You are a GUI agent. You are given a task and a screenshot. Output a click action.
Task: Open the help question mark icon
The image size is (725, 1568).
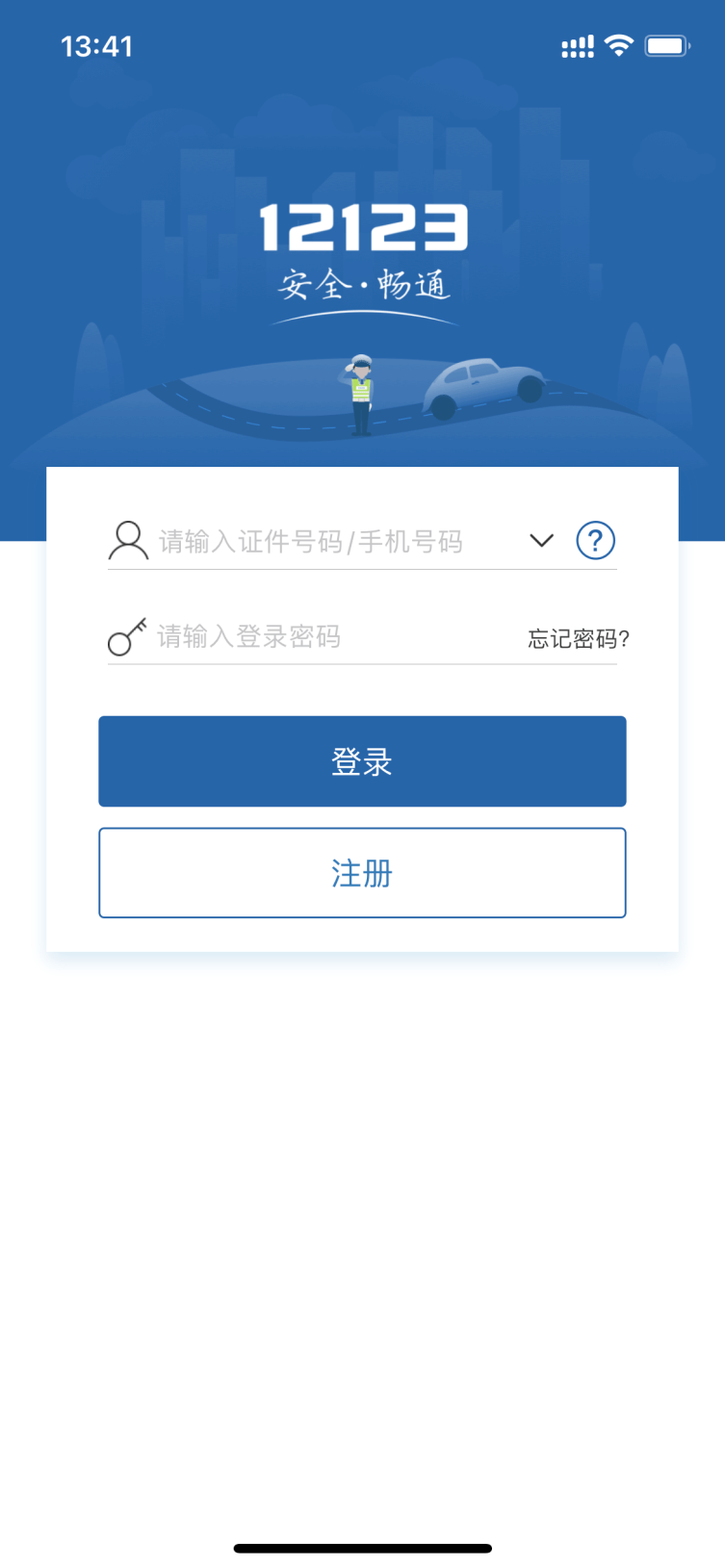[595, 541]
